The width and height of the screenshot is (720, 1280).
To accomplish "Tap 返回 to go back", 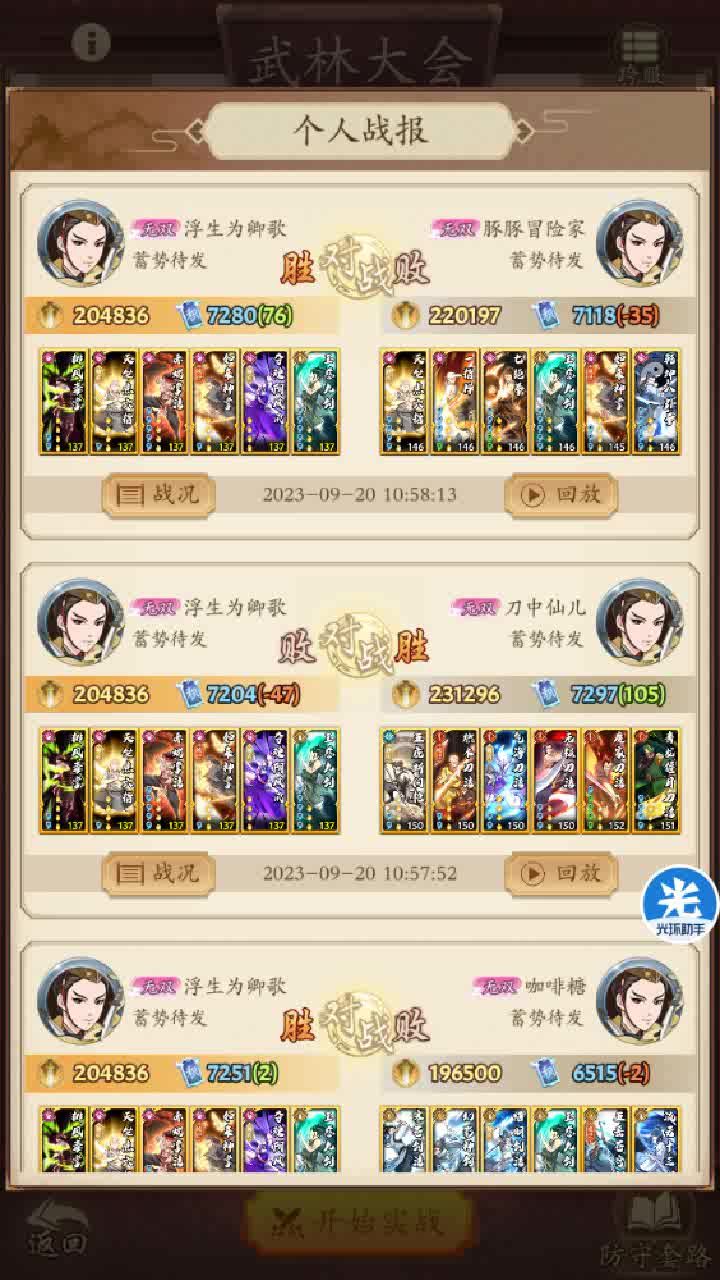I will pyautogui.click(x=57, y=1227).
